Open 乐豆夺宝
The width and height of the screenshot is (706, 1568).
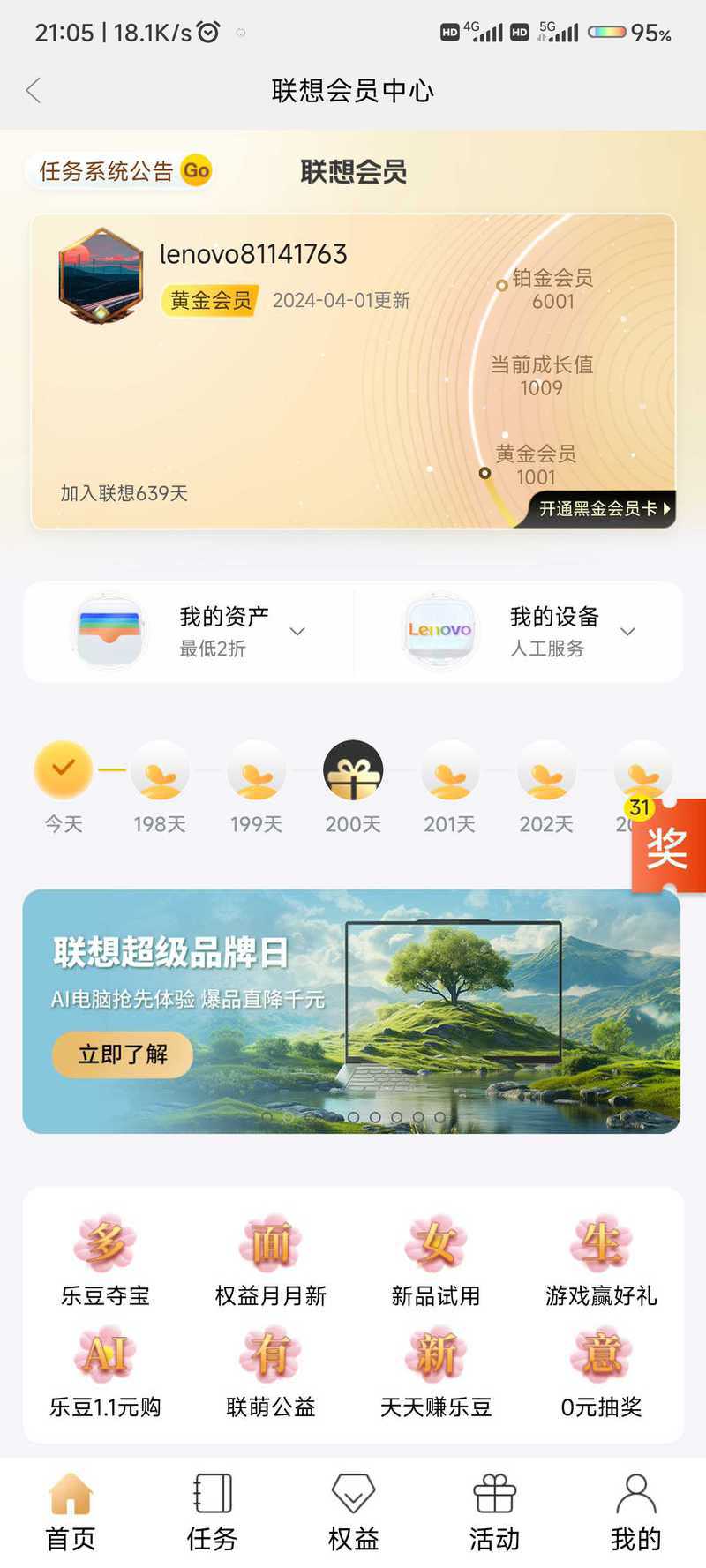pos(105,1260)
